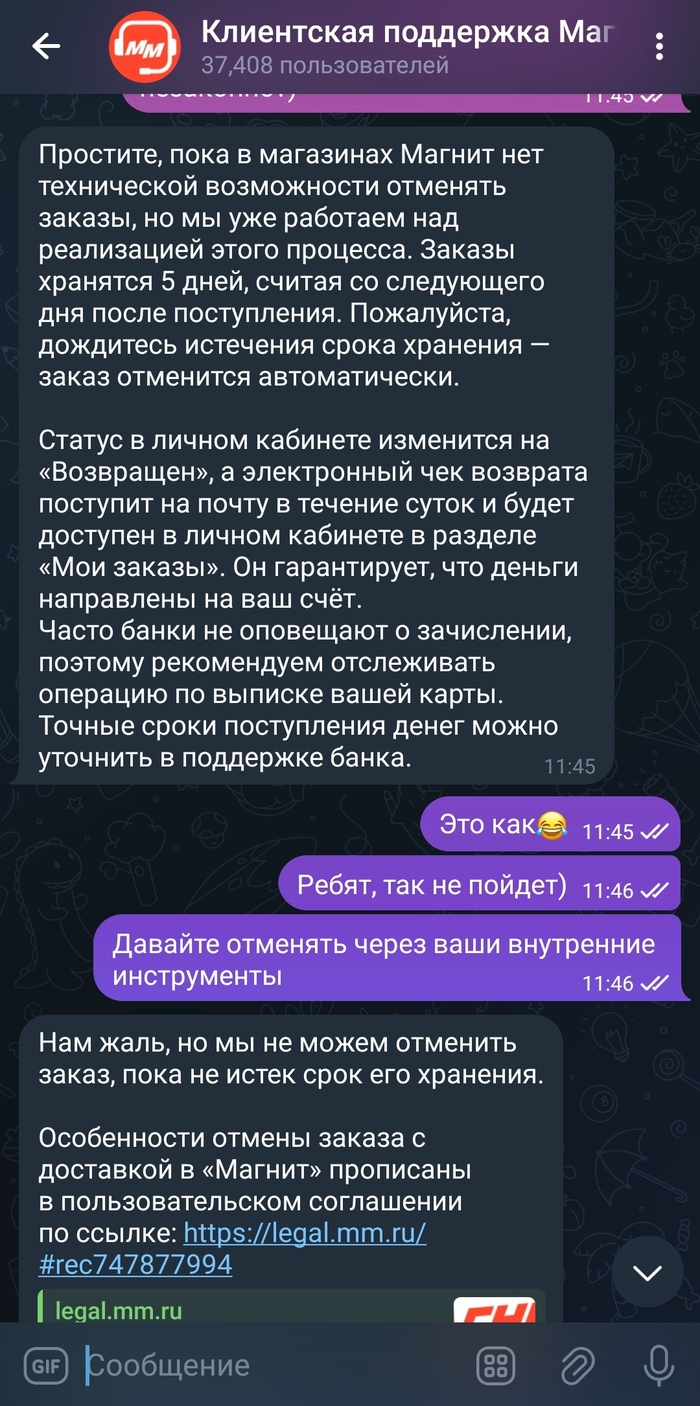The image size is (700, 1406).
Task: Go back from the support chat
Action: (x=46, y=46)
